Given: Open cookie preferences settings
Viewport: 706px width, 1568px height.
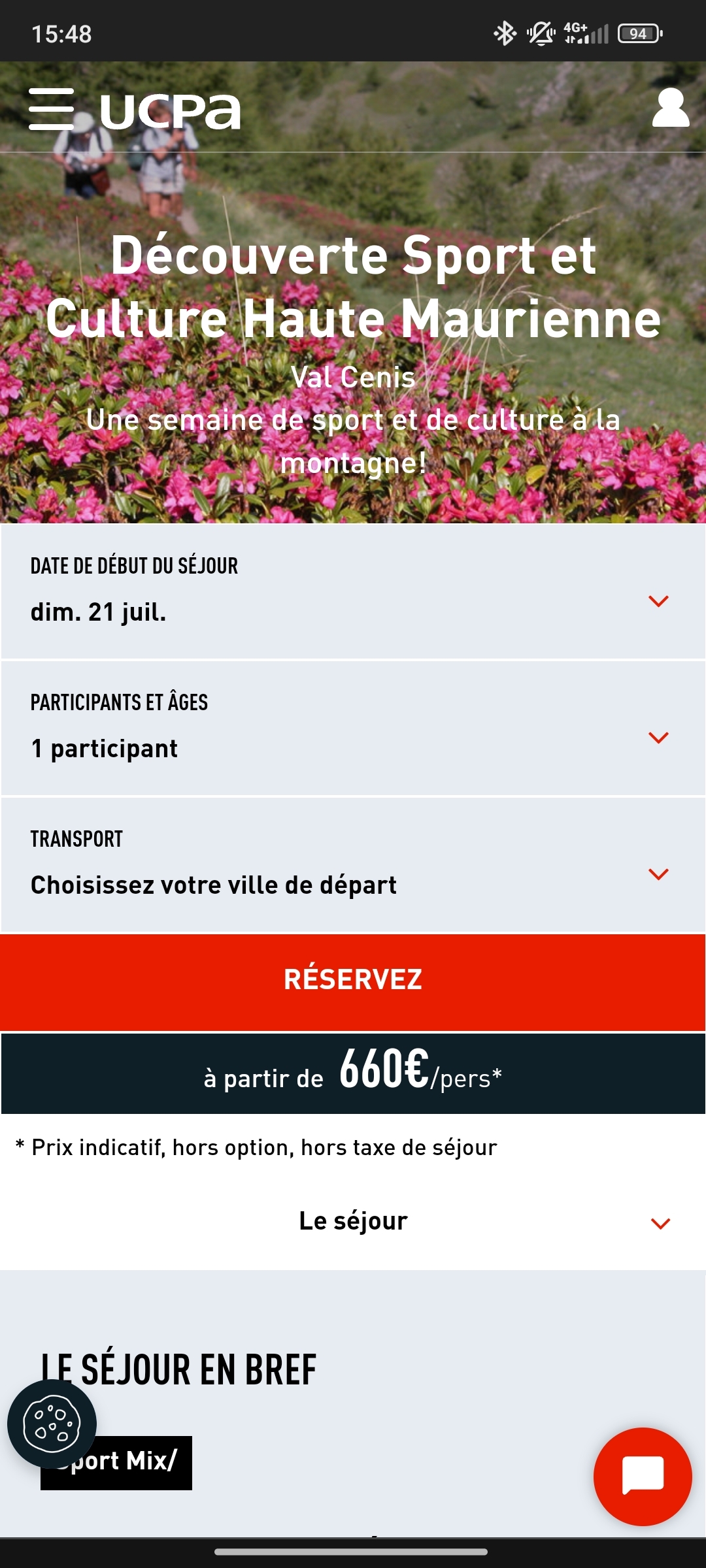Looking at the screenshot, I should [x=52, y=1424].
